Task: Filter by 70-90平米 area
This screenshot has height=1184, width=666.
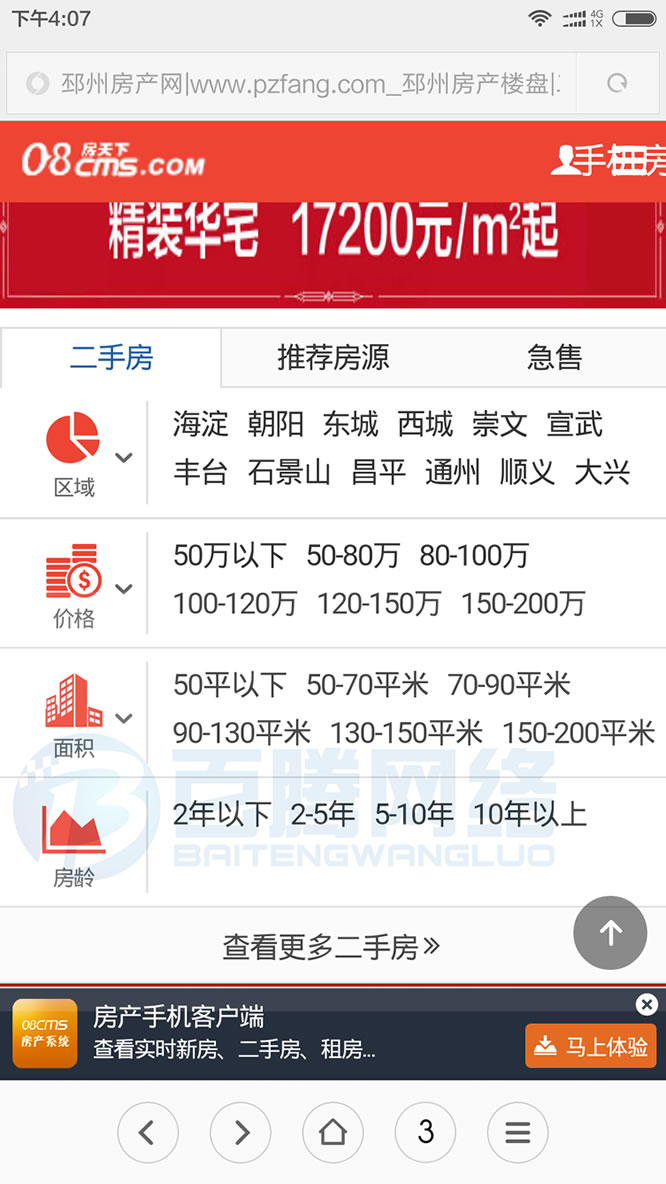Action: coord(509,686)
